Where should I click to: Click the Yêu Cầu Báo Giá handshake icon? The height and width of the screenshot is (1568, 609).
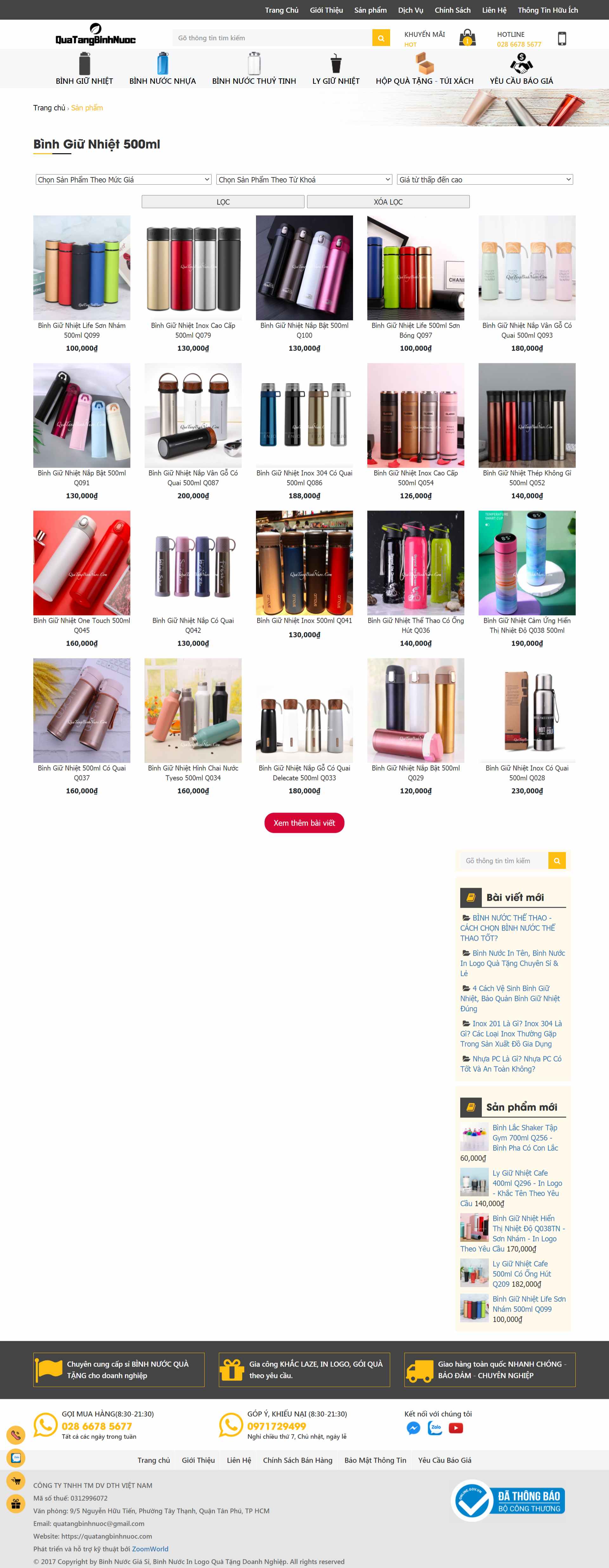(521, 63)
